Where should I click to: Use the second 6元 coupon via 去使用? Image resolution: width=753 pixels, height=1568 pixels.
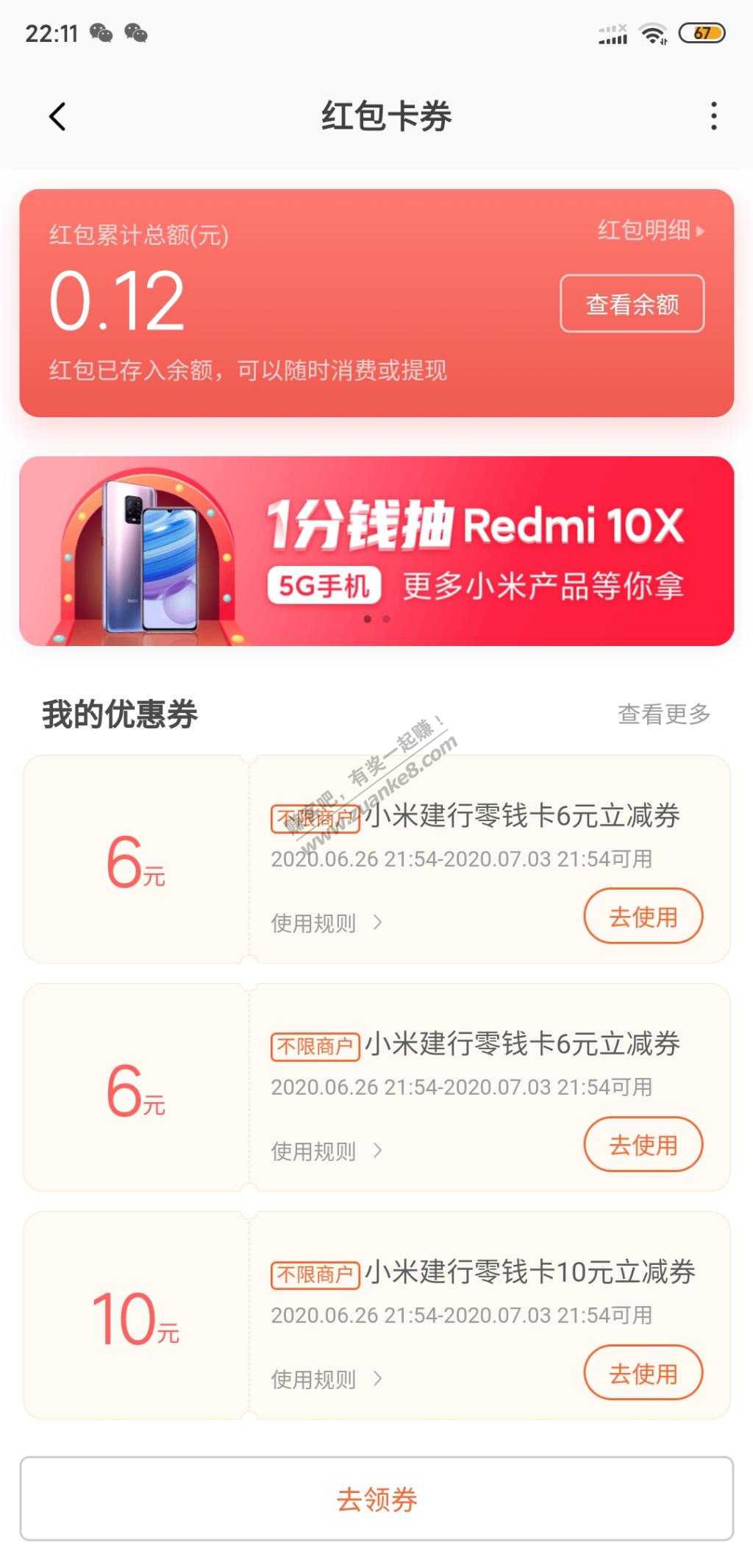coord(643,1145)
